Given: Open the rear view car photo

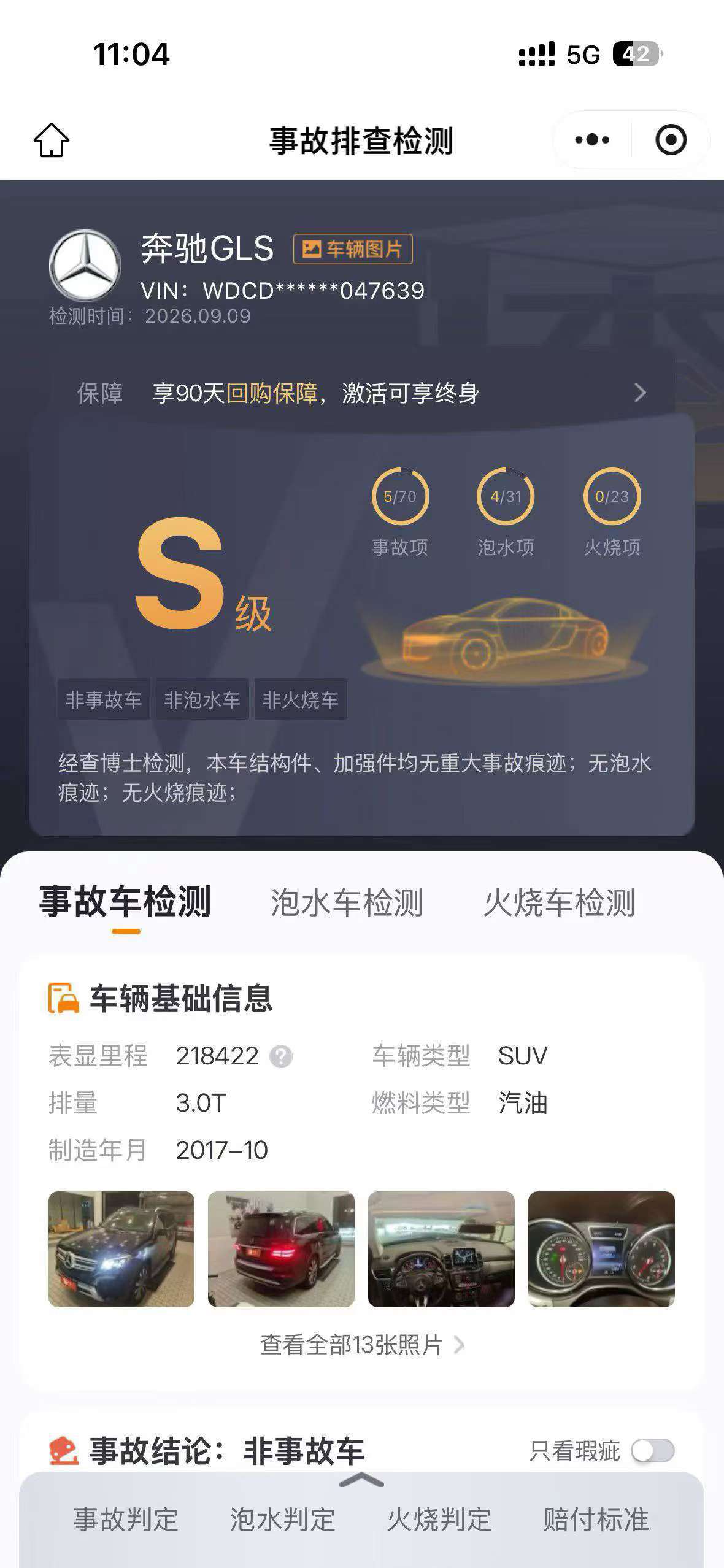Looking at the screenshot, I should 281,1249.
